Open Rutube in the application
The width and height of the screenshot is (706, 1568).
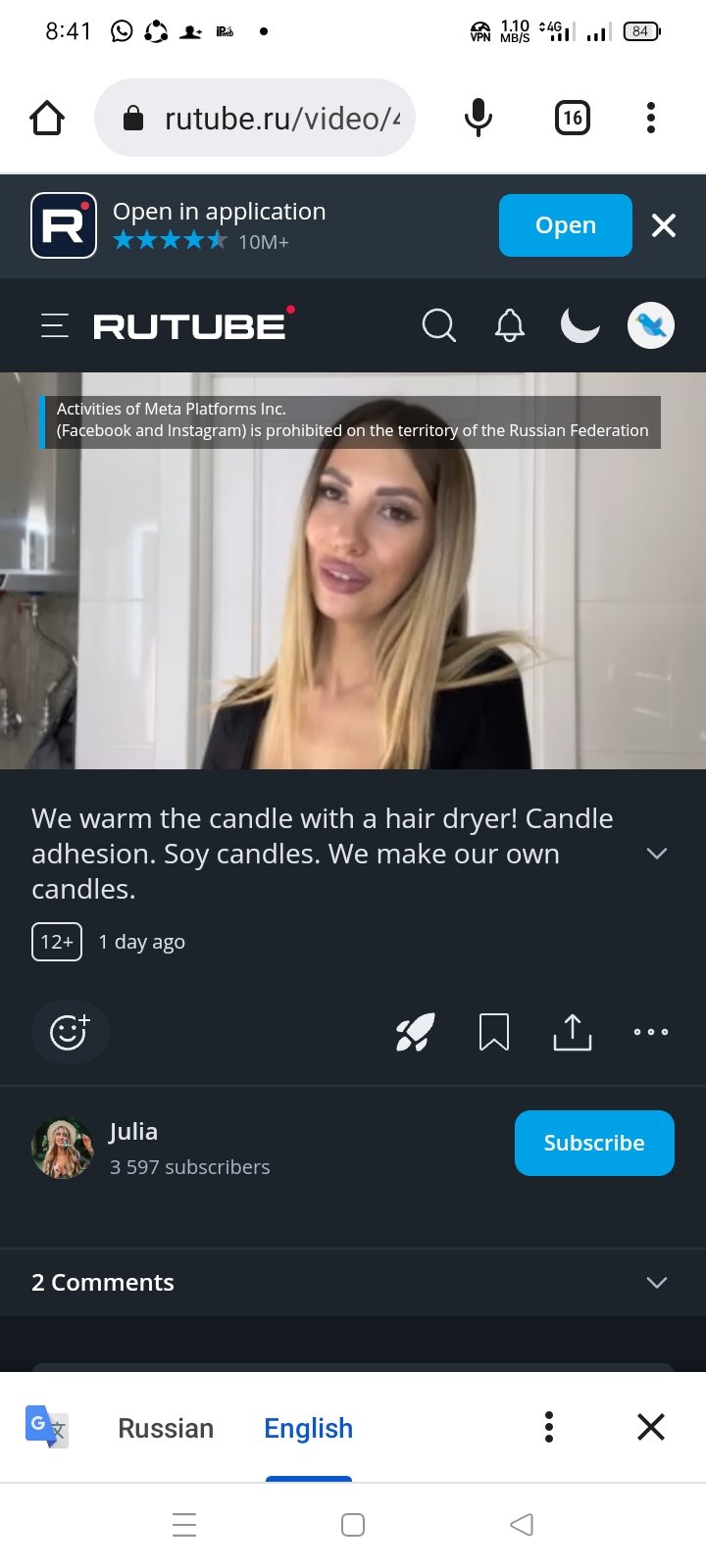click(x=565, y=225)
